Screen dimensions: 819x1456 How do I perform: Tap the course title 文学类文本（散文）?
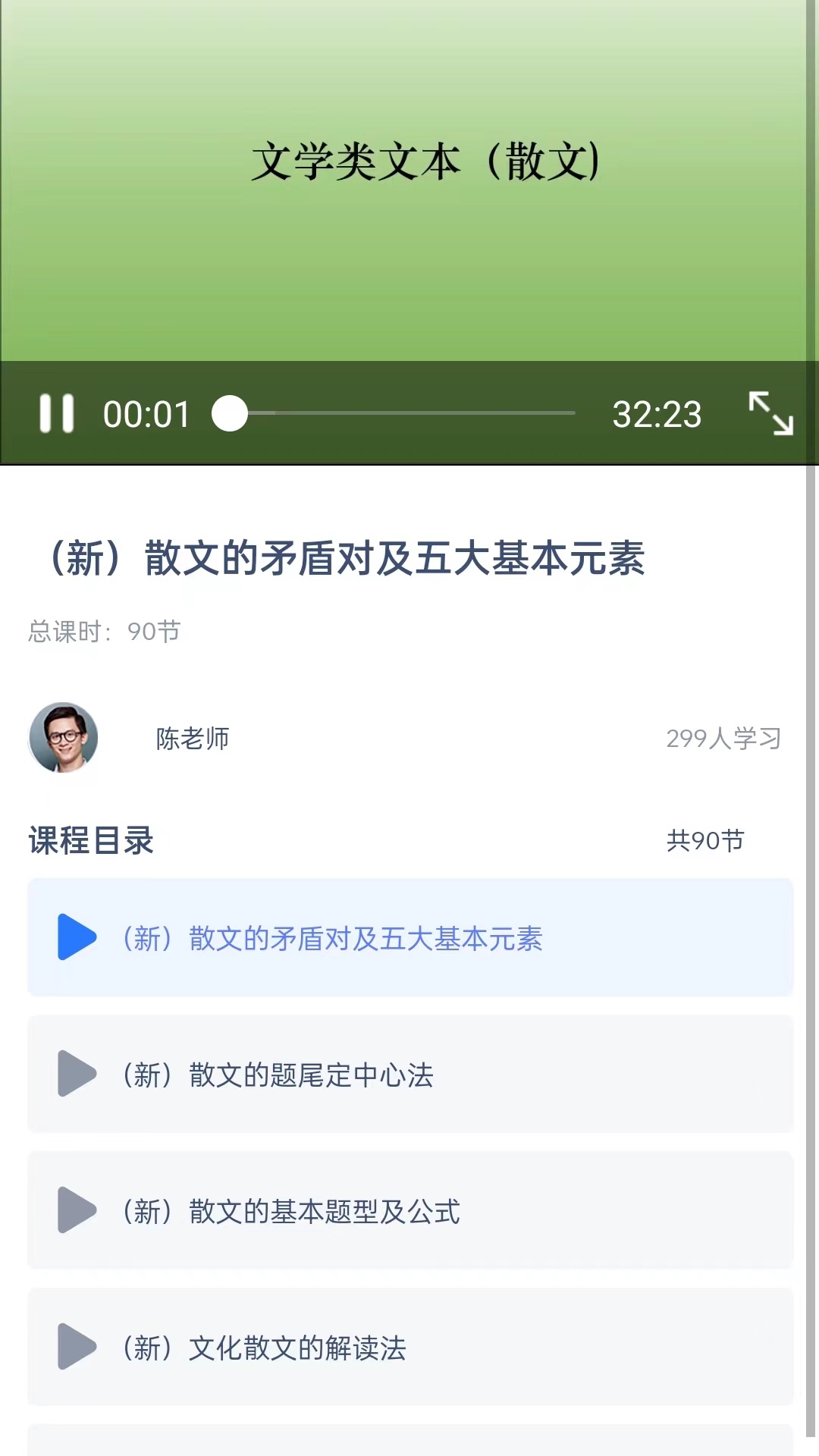(427, 159)
